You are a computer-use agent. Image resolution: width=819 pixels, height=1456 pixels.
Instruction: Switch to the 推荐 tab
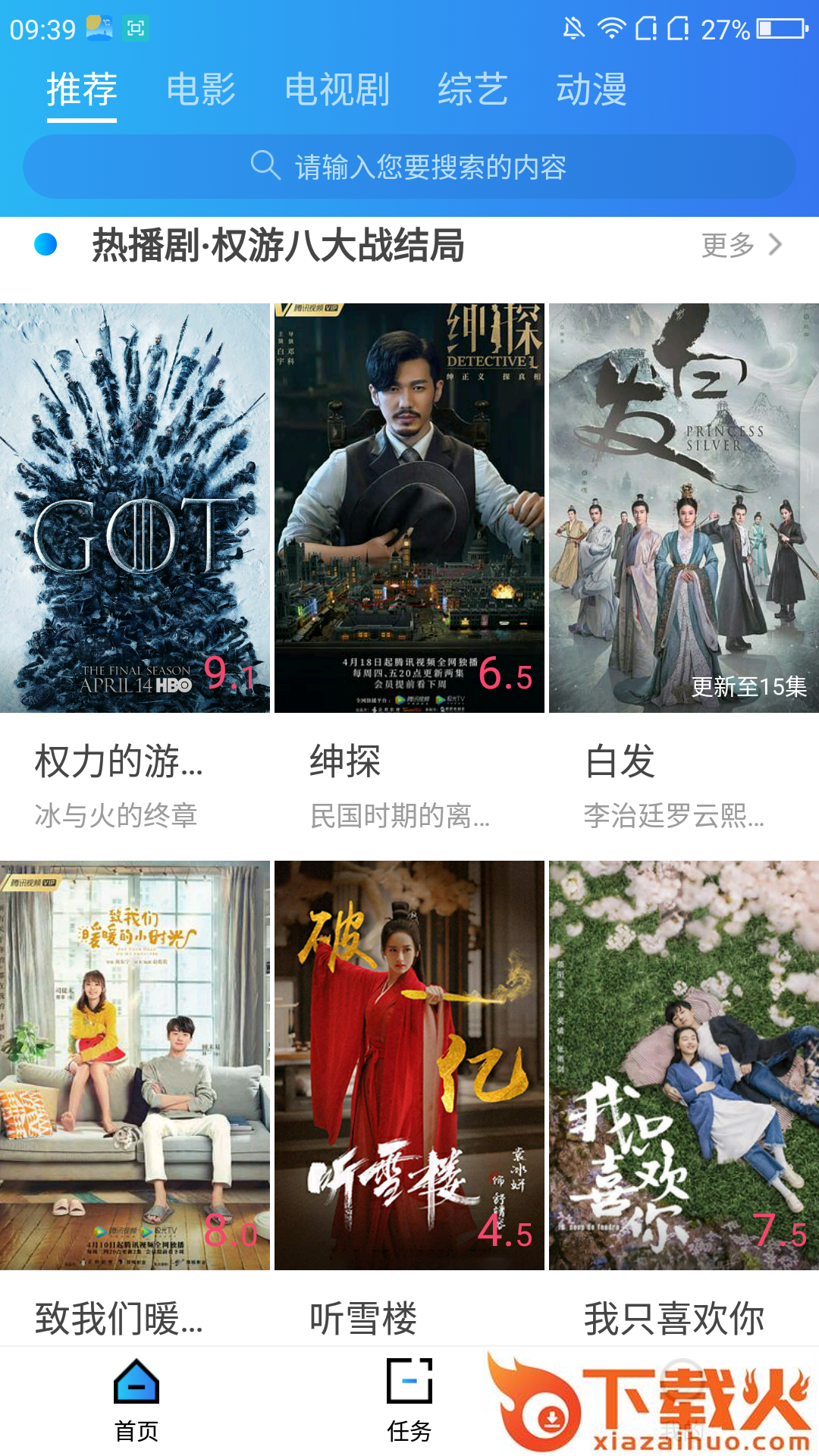point(82,90)
